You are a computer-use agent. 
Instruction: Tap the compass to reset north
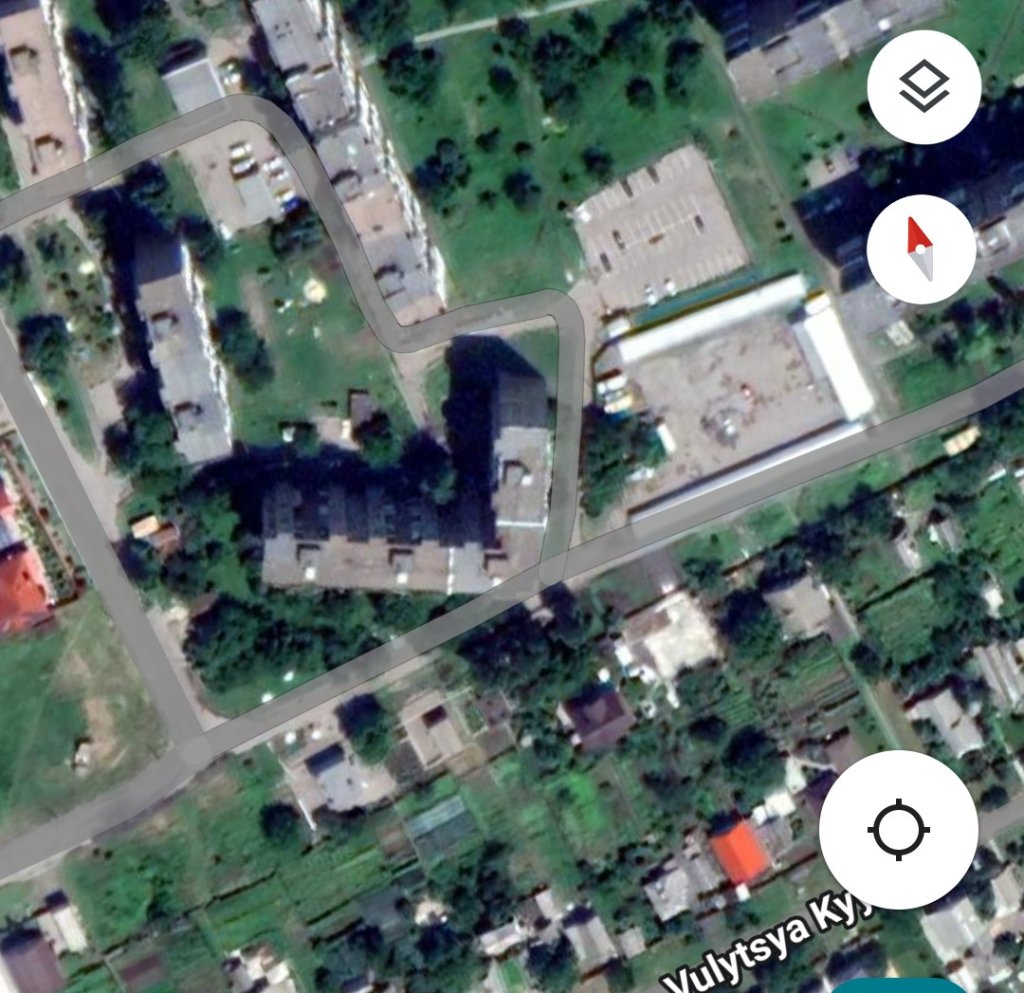point(920,249)
